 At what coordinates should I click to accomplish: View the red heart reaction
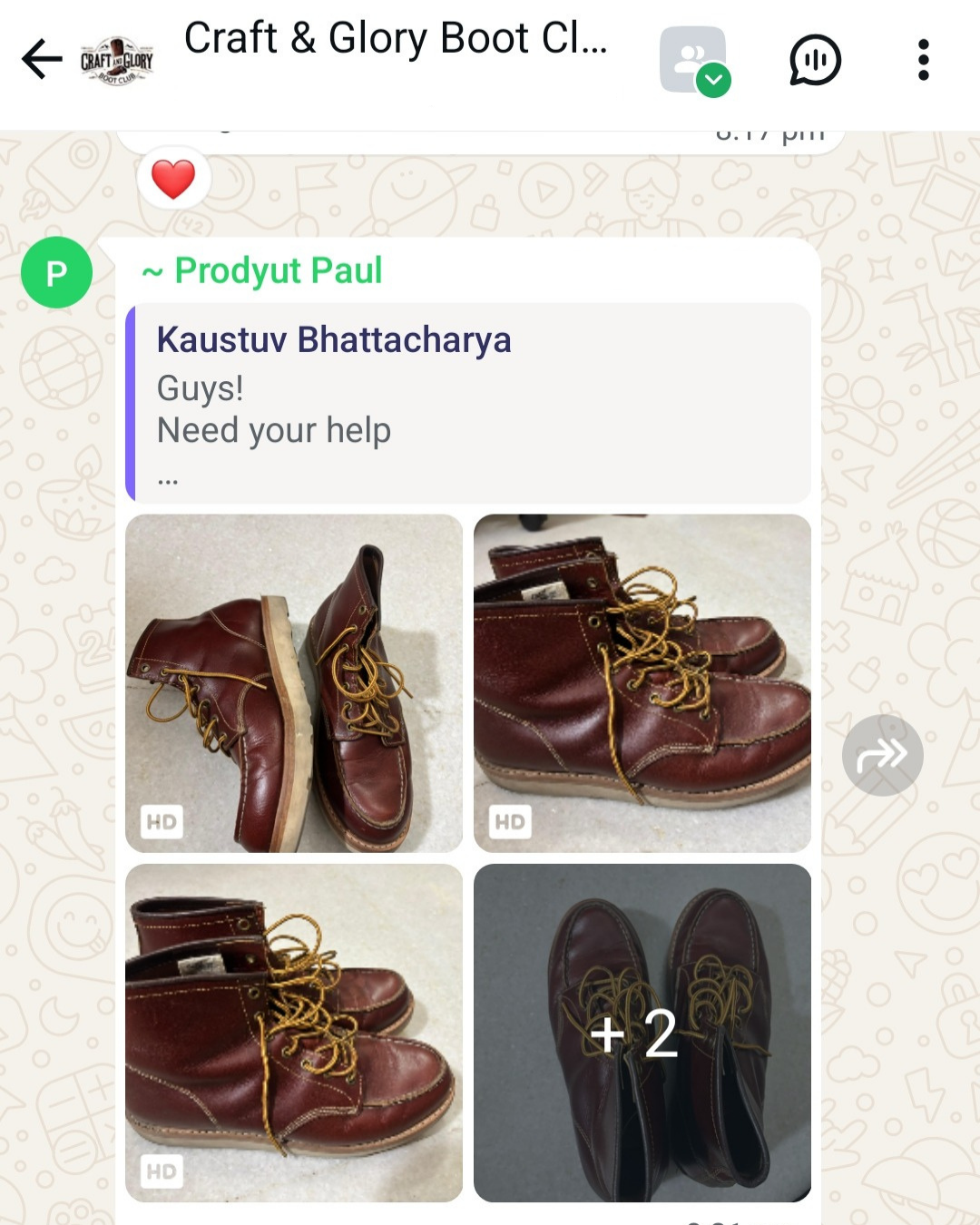click(173, 178)
